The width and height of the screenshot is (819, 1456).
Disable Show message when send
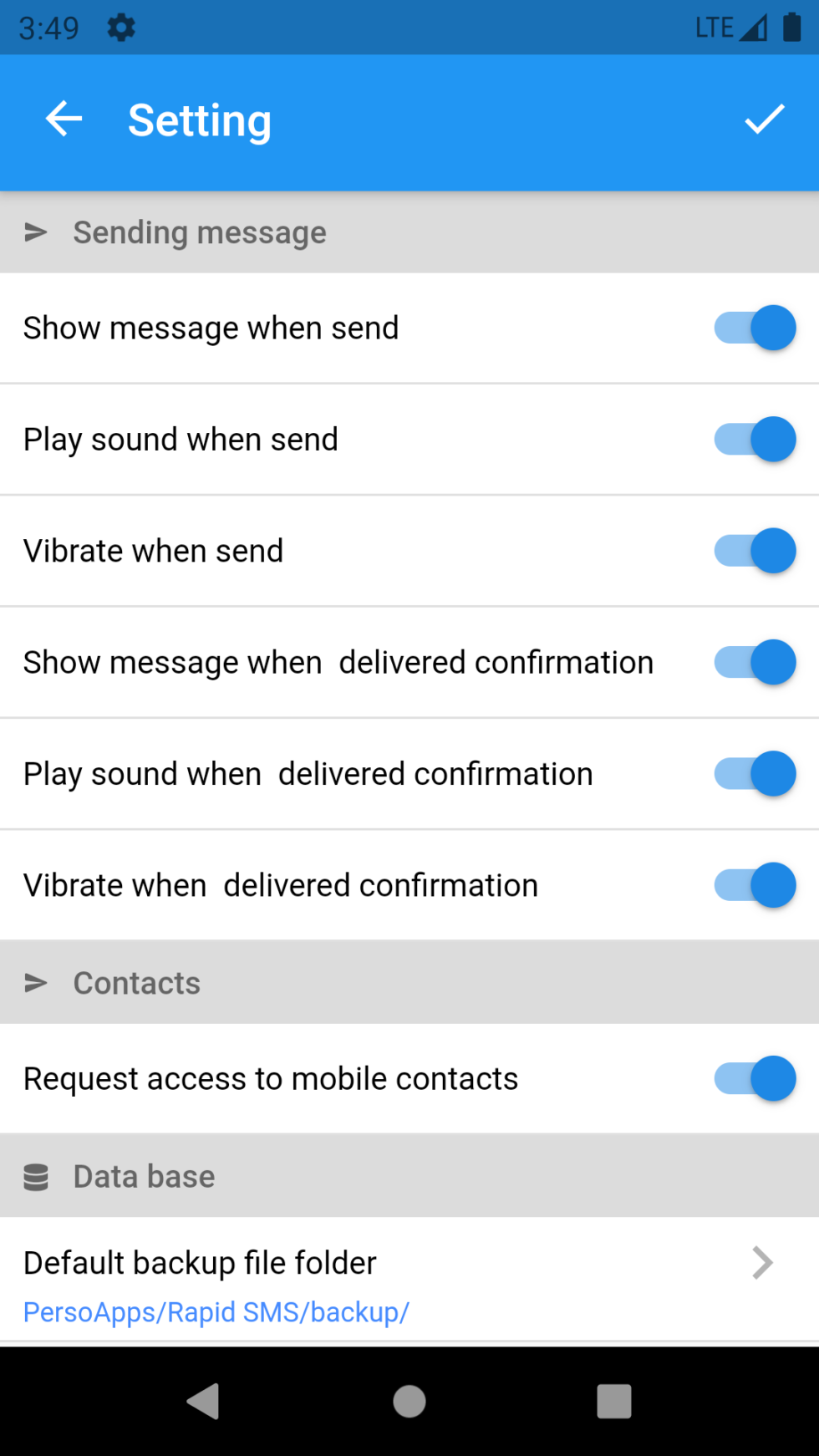point(754,328)
